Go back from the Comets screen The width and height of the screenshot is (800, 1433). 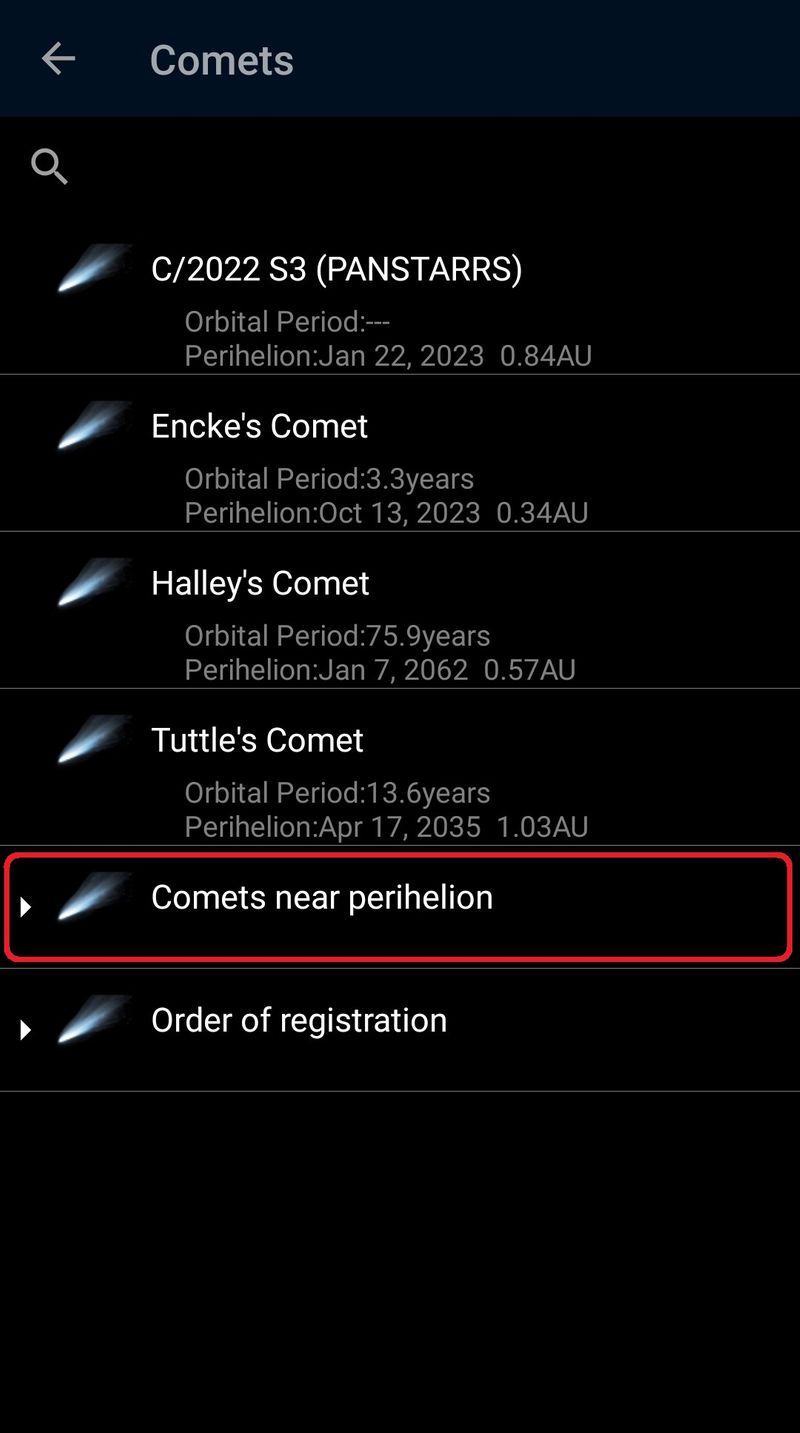[58, 59]
